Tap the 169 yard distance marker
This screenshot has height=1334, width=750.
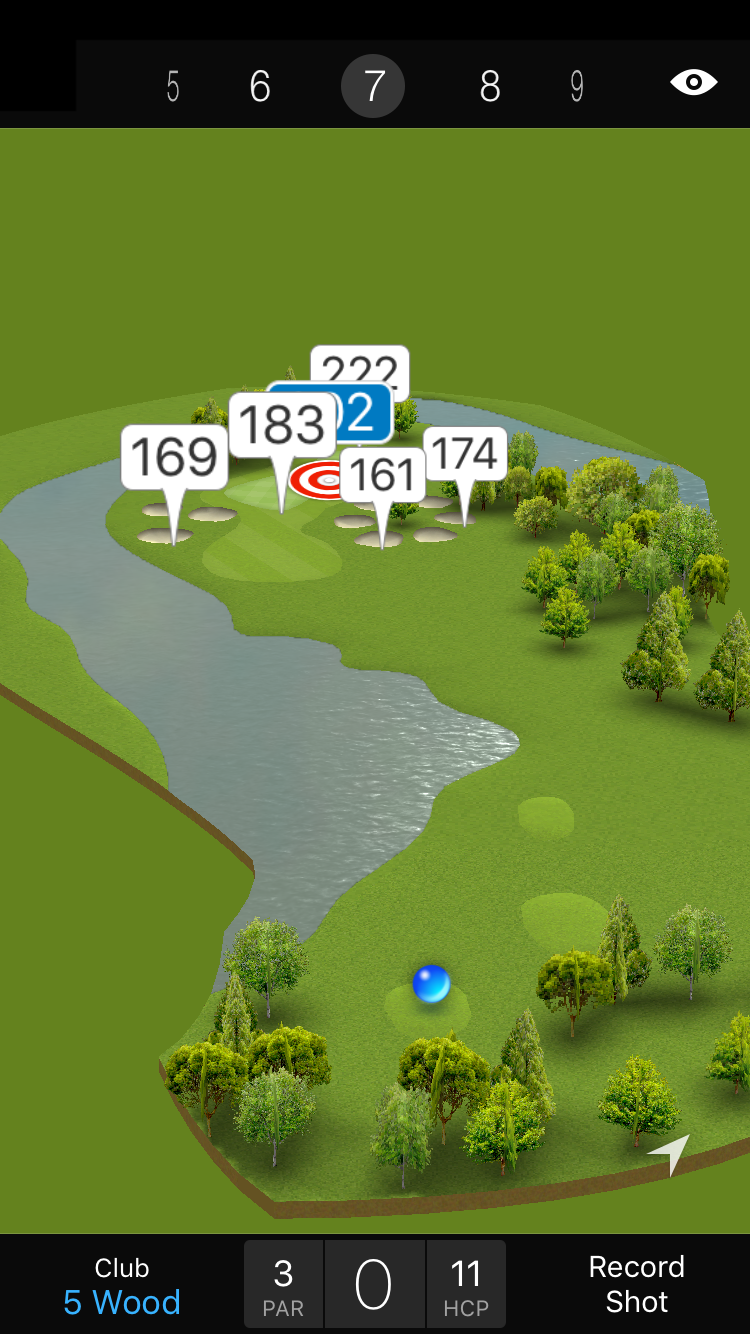coord(174,458)
